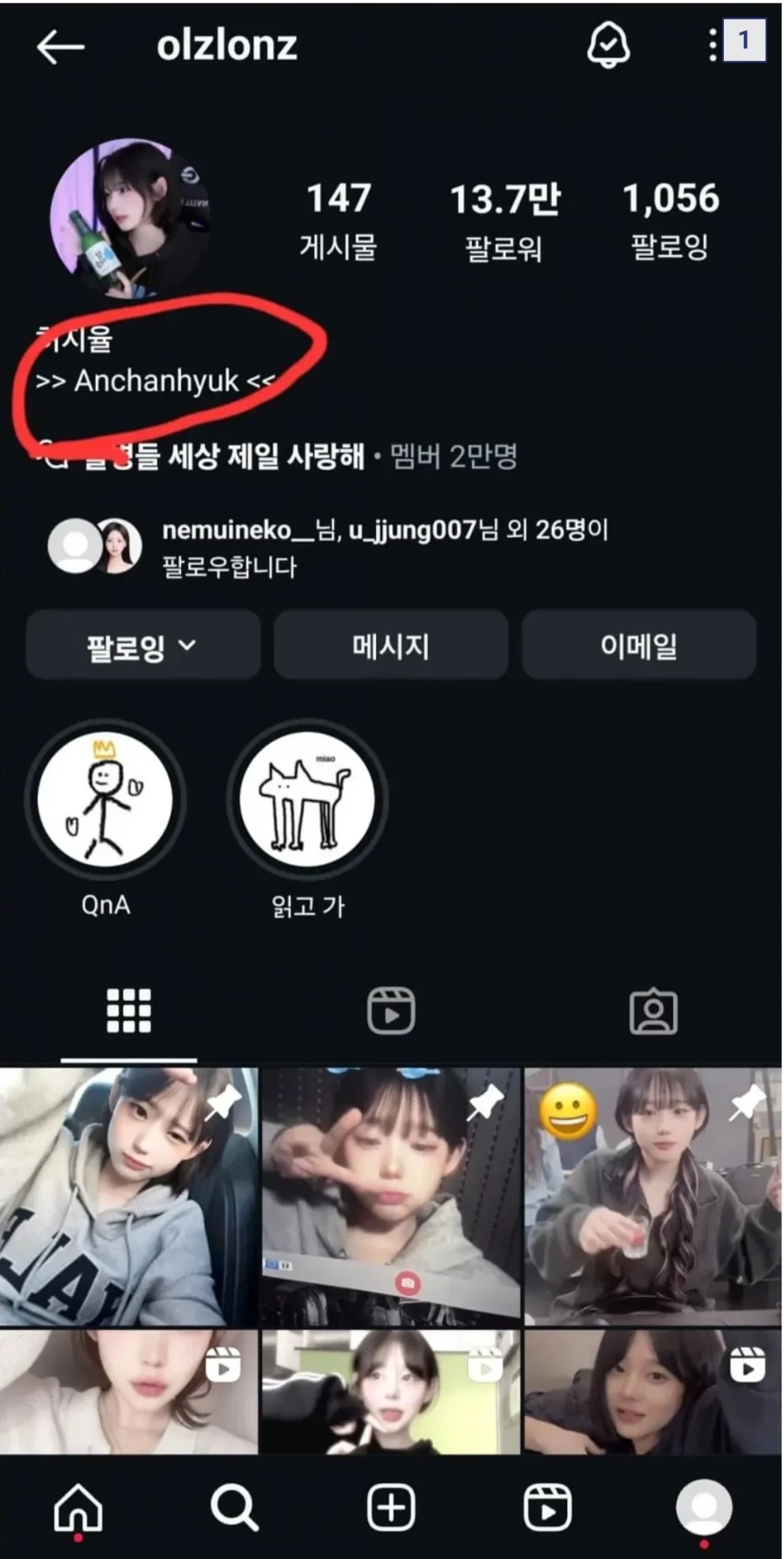Switch to the posts grid tab
The image size is (784, 1559).
[128, 1011]
